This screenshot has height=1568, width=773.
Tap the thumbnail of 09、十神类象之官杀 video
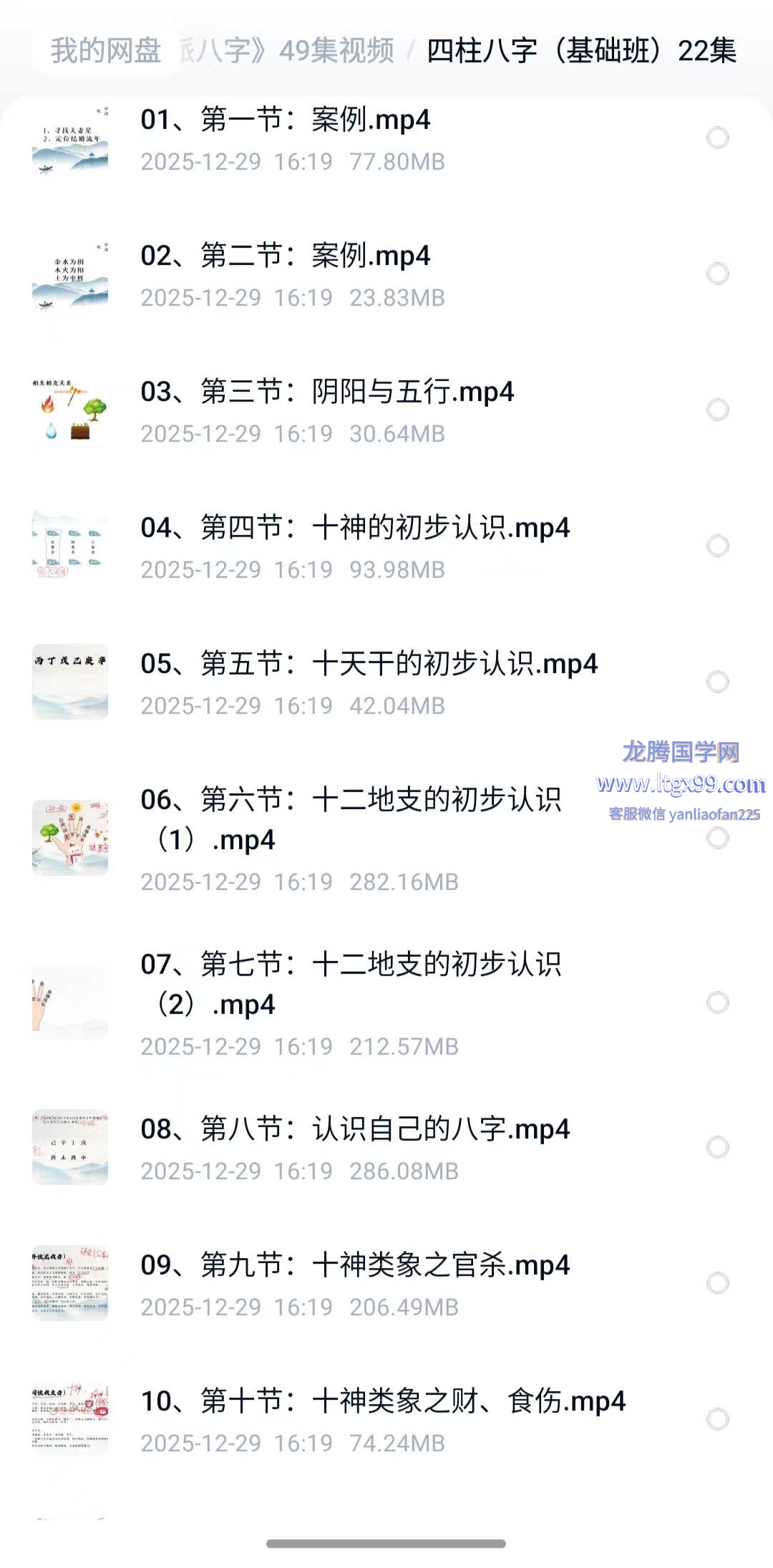[70, 1283]
